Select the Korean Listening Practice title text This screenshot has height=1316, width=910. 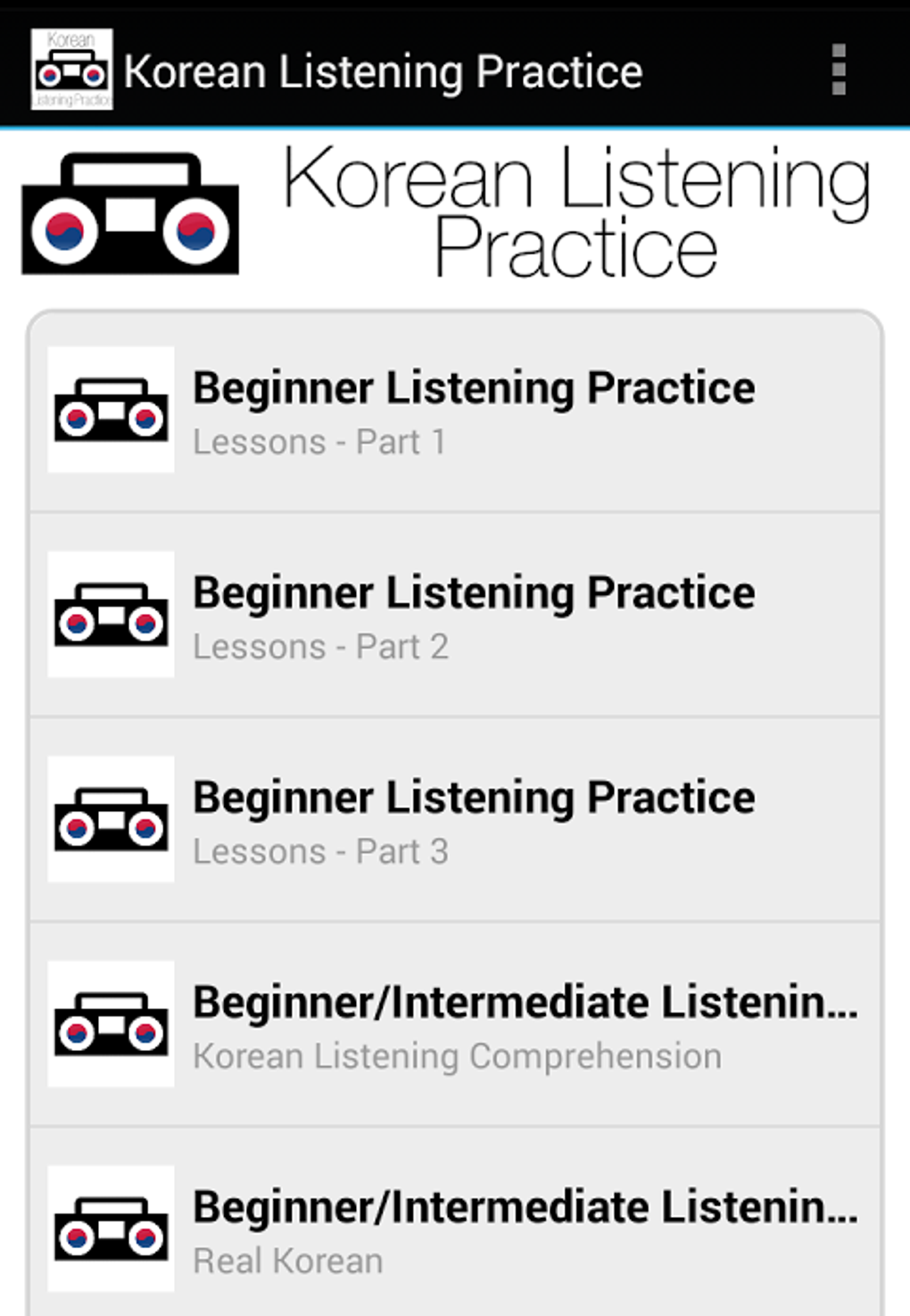(x=382, y=70)
